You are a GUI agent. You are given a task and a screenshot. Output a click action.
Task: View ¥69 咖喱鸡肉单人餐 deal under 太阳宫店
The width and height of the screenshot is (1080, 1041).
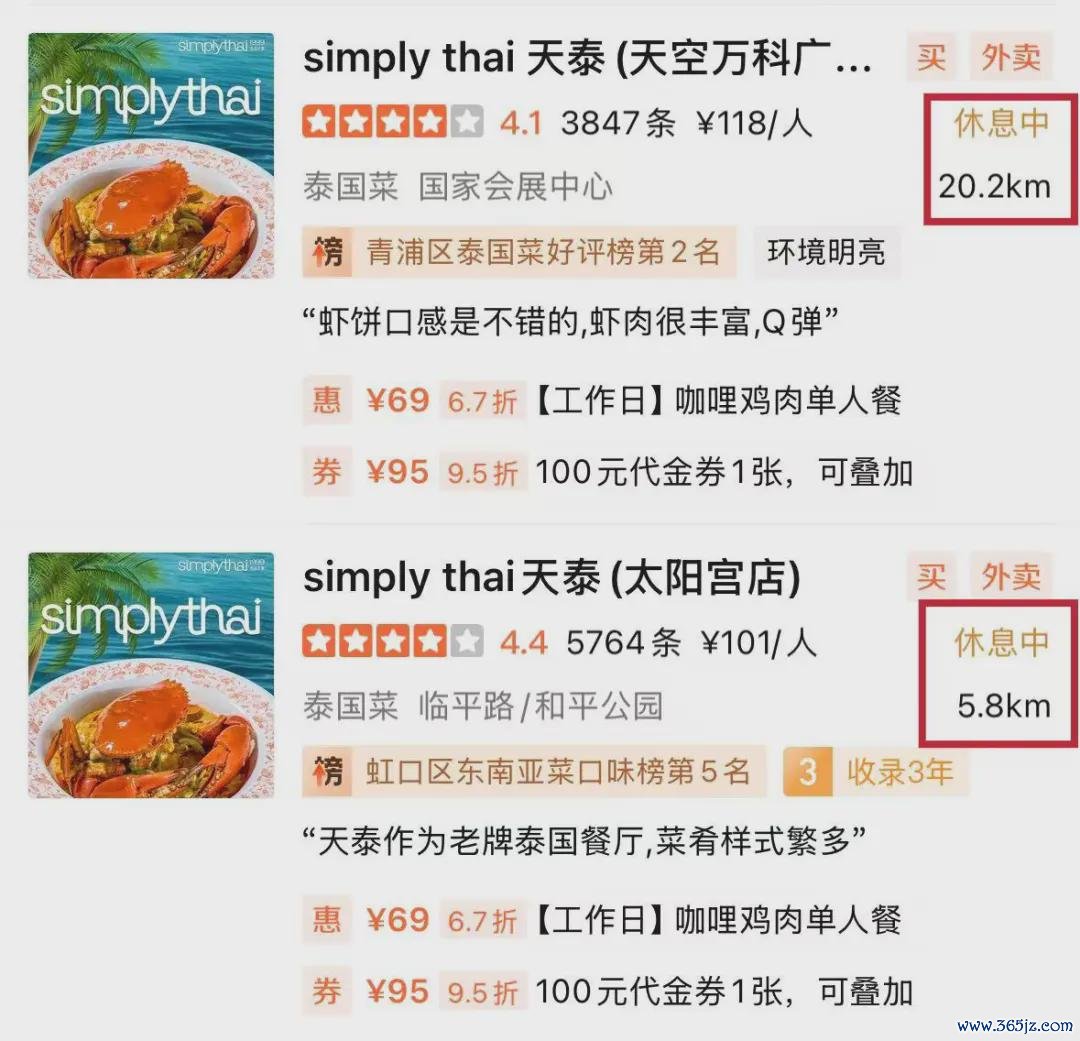click(605, 920)
